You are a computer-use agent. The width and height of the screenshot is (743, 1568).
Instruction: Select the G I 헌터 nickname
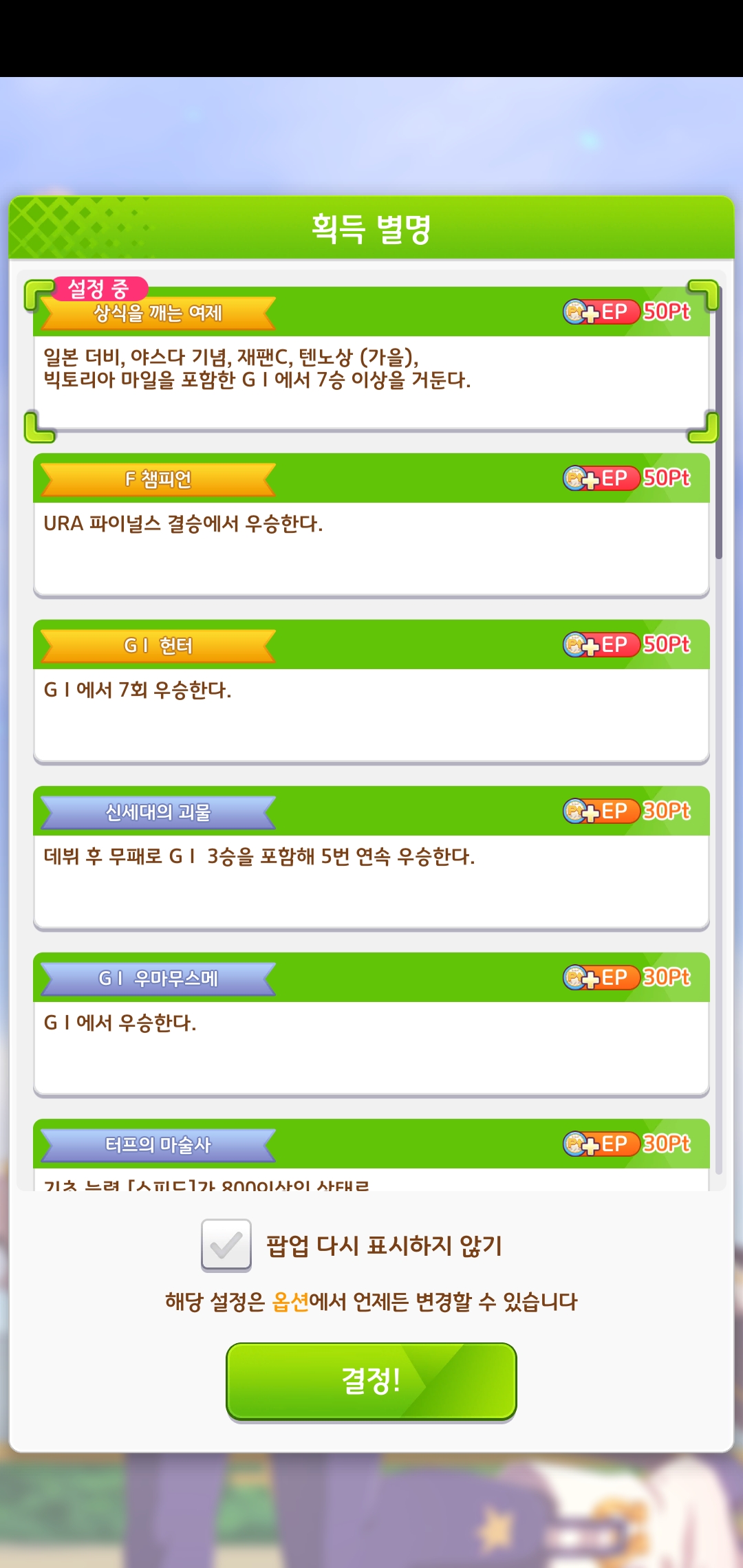(371, 693)
